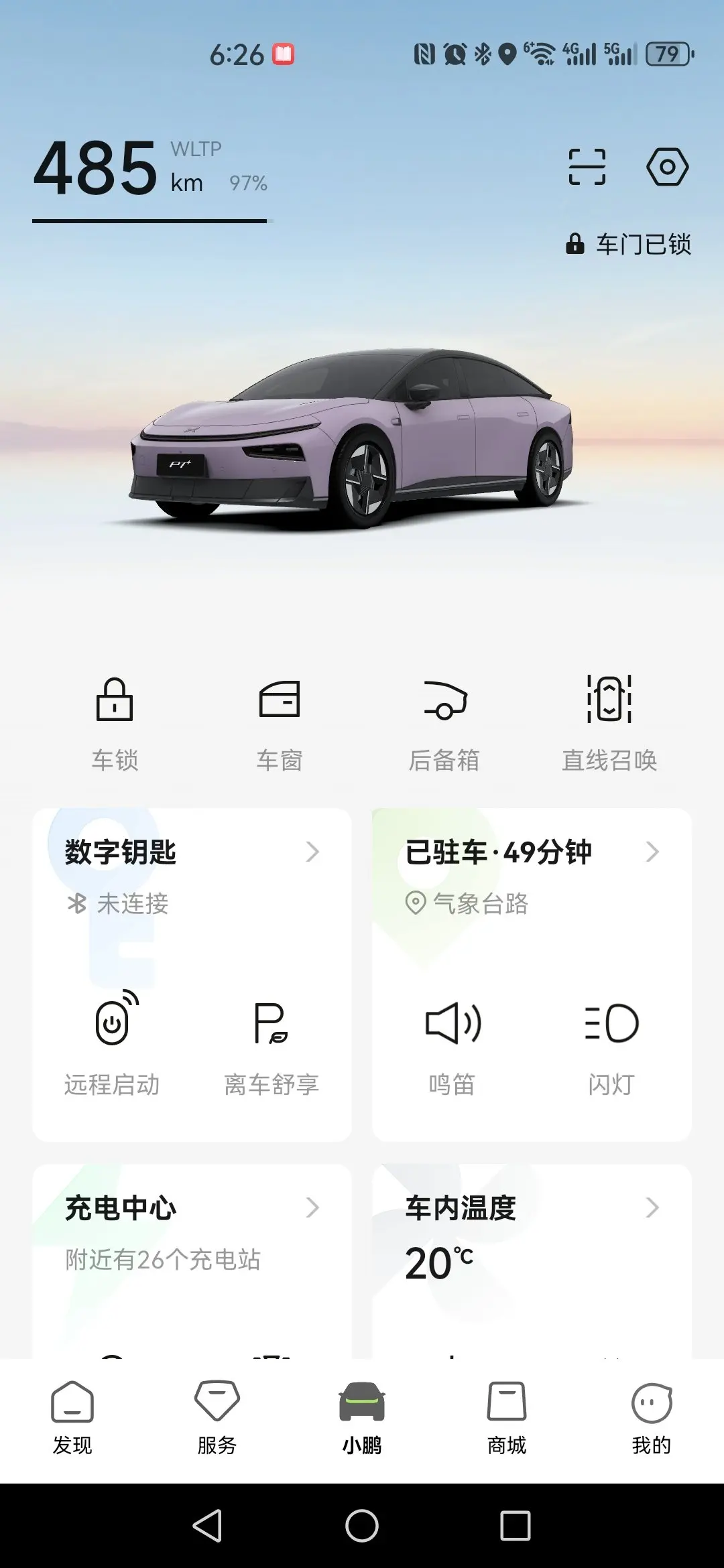The height and width of the screenshot is (1568, 724).
Task: Open the 车内温度 cabin temperature card
Action: 531,1208
